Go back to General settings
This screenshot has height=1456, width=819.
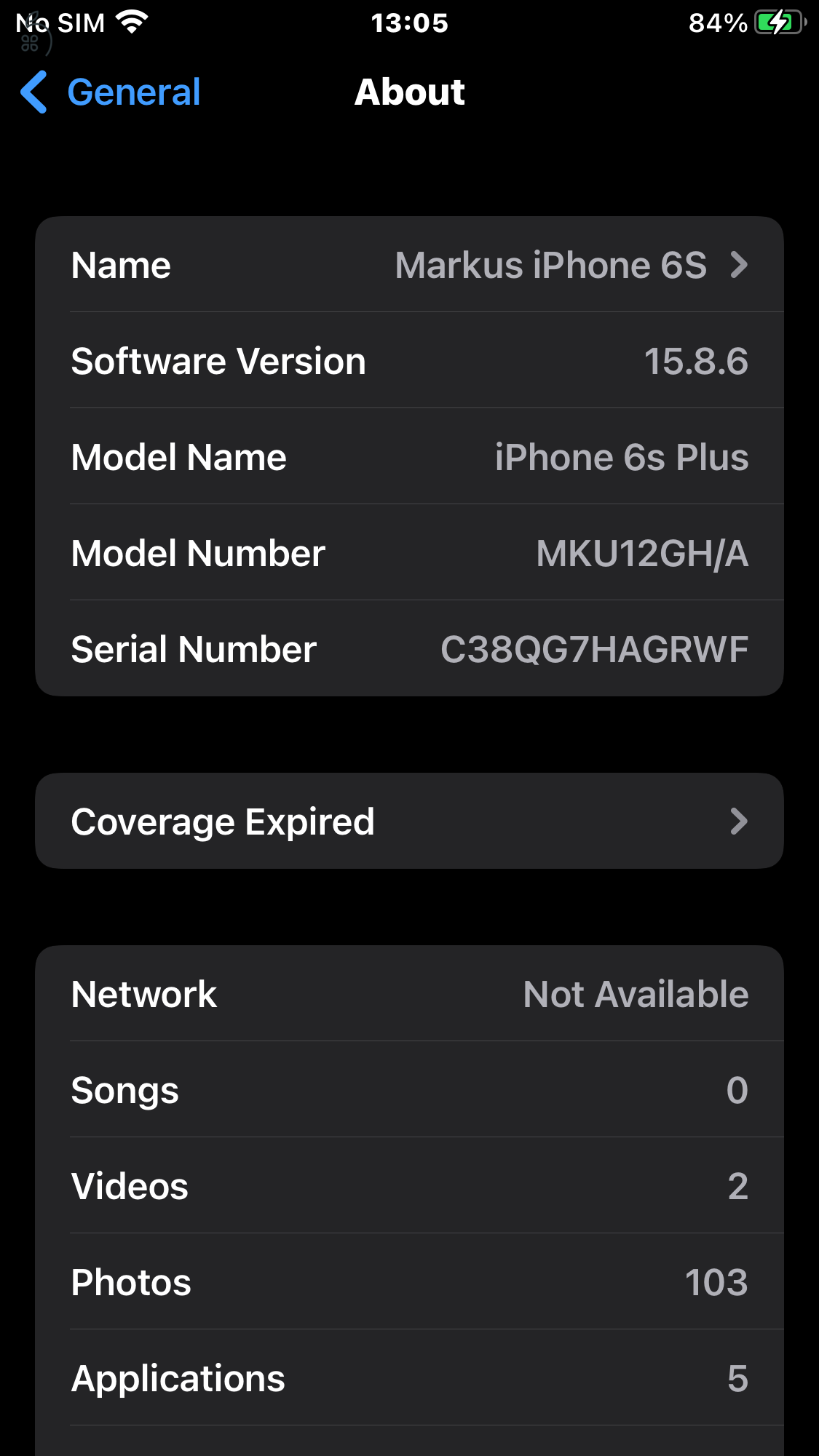tap(109, 92)
